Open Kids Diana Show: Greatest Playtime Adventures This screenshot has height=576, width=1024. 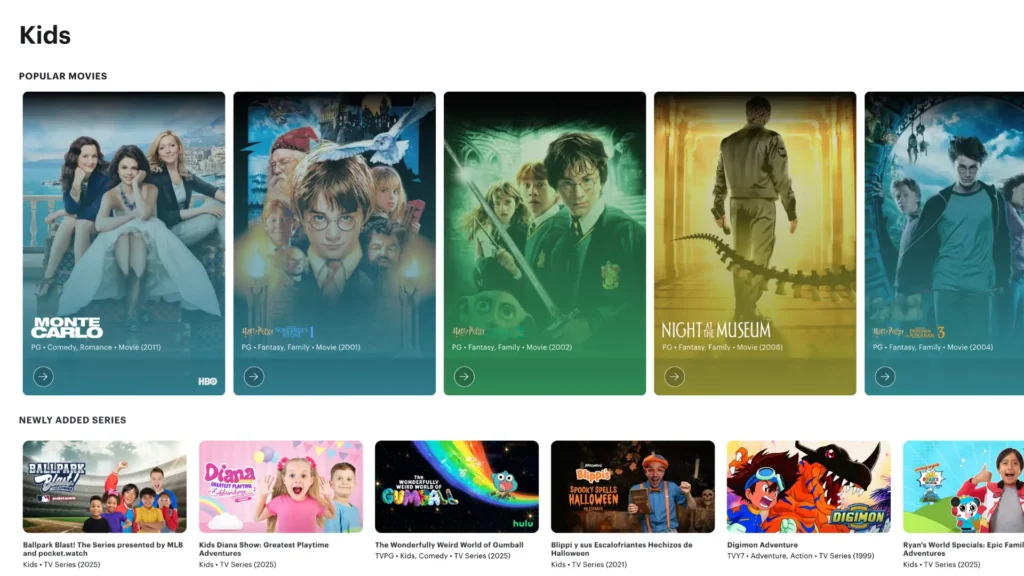(x=280, y=487)
